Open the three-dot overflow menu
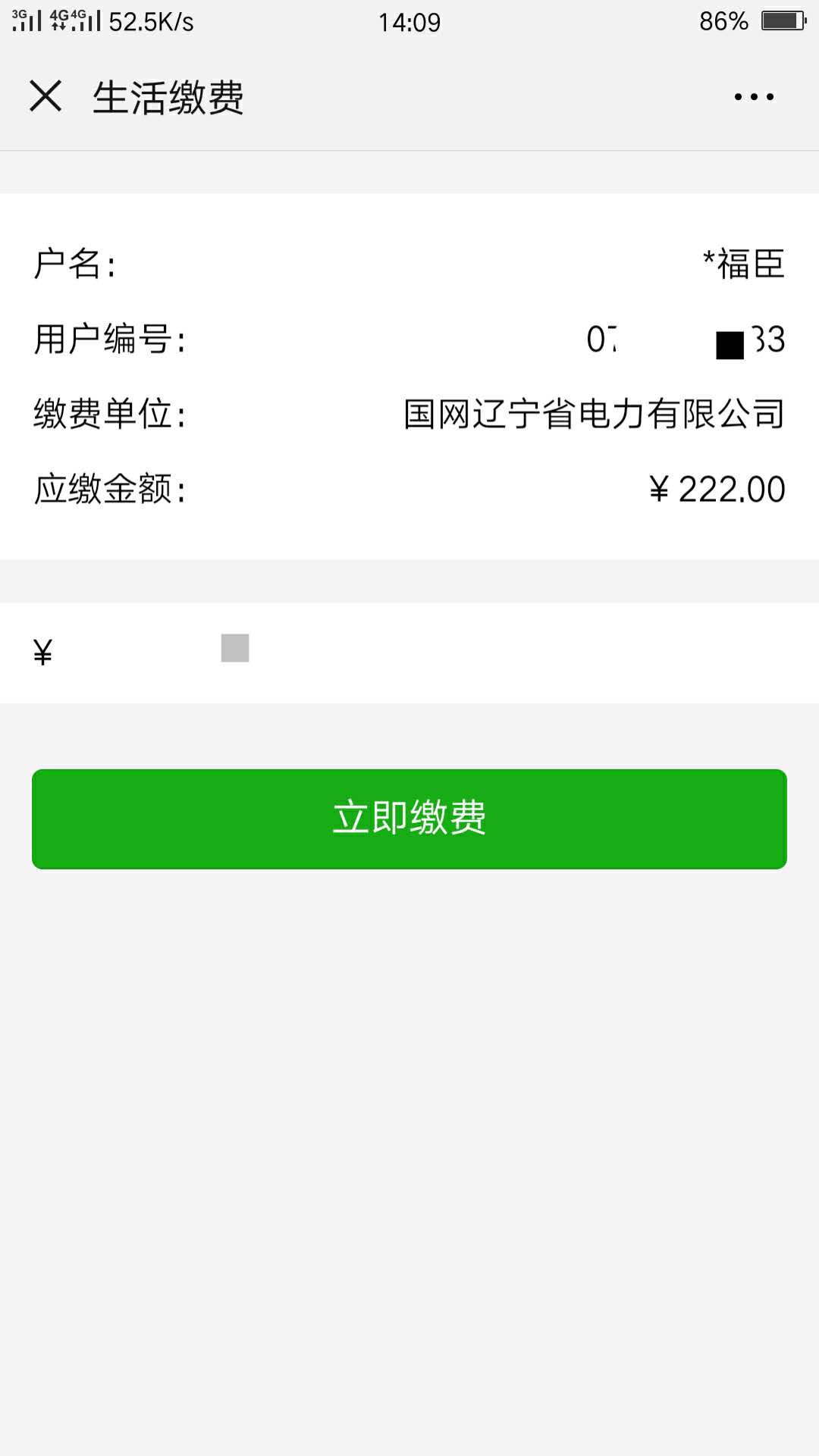This screenshot has height=1456, width=819. click(x=754, y=97)
